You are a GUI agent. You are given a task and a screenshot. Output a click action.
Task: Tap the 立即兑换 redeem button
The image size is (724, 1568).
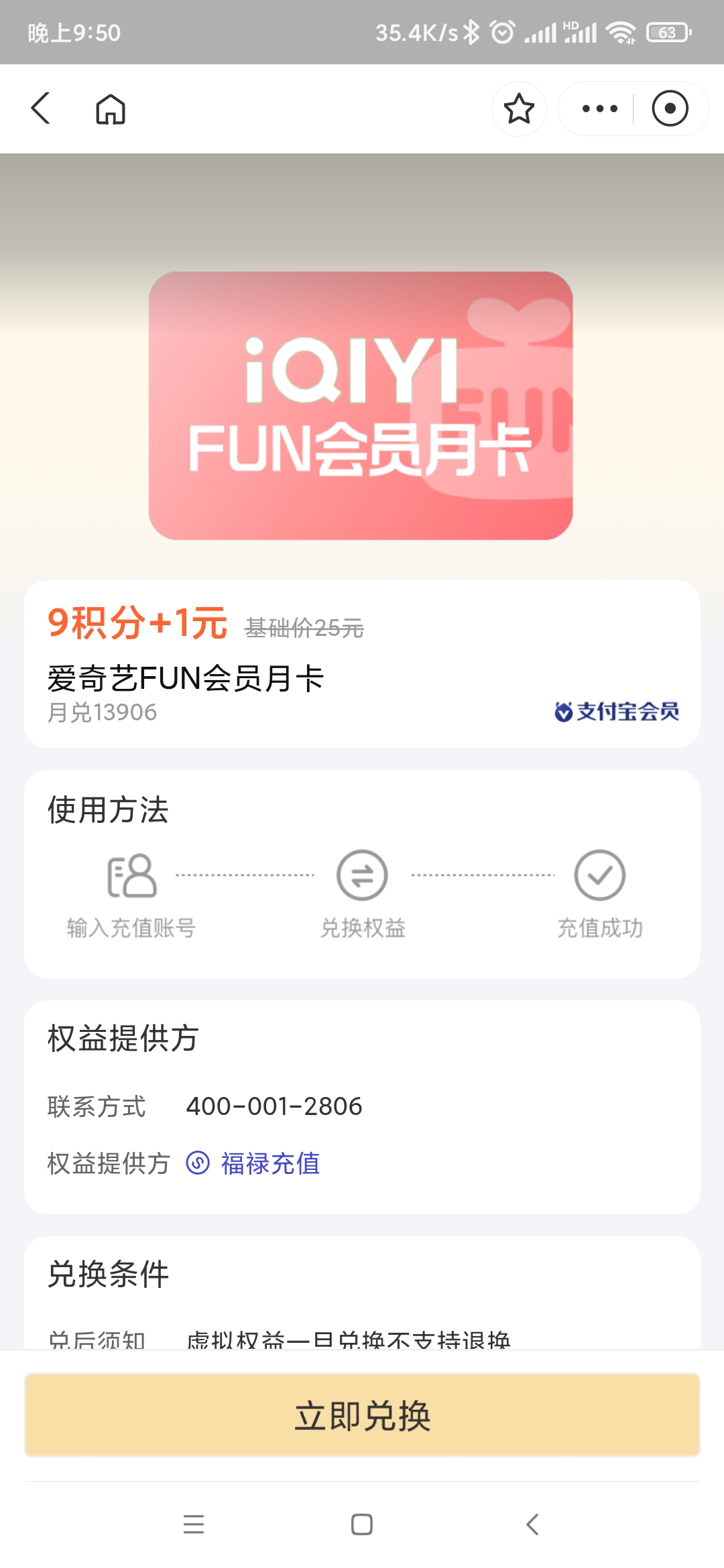tap(362, 1415)
